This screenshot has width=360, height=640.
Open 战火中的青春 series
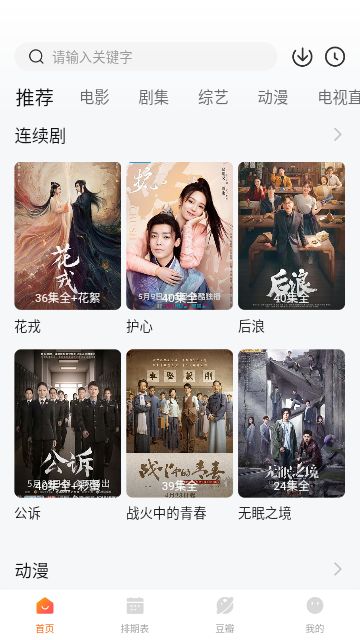(180, 423)
